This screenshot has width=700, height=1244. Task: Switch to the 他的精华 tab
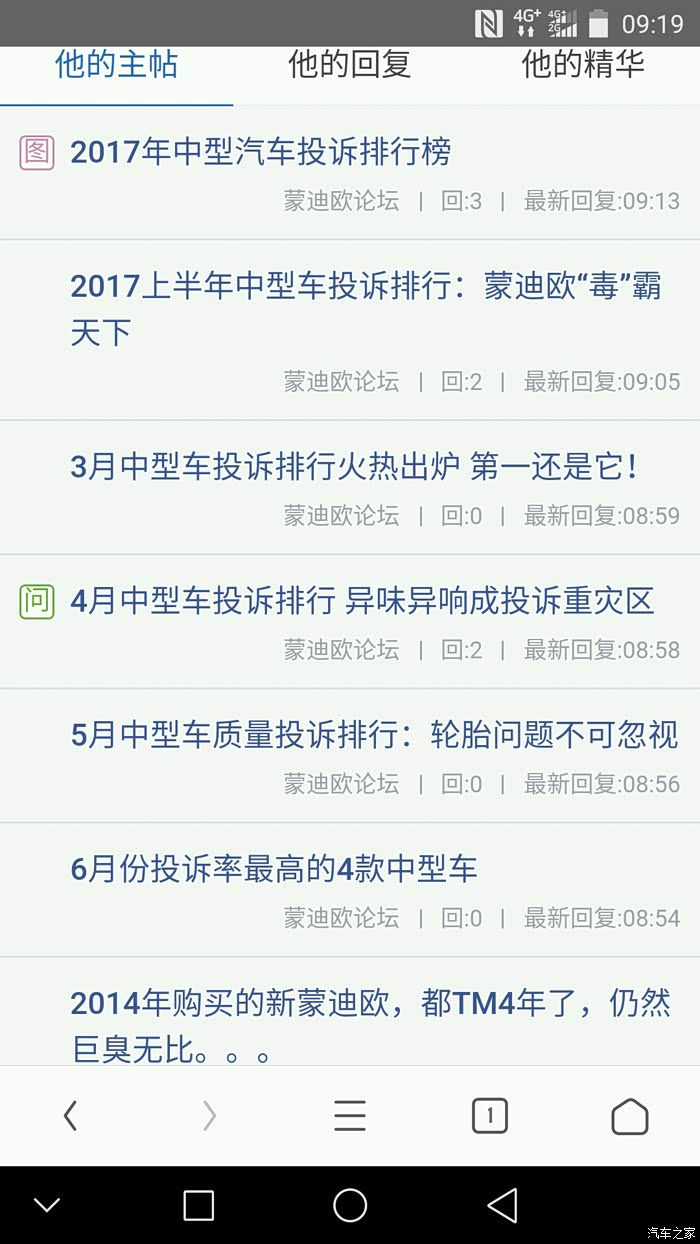coord(582,65)
